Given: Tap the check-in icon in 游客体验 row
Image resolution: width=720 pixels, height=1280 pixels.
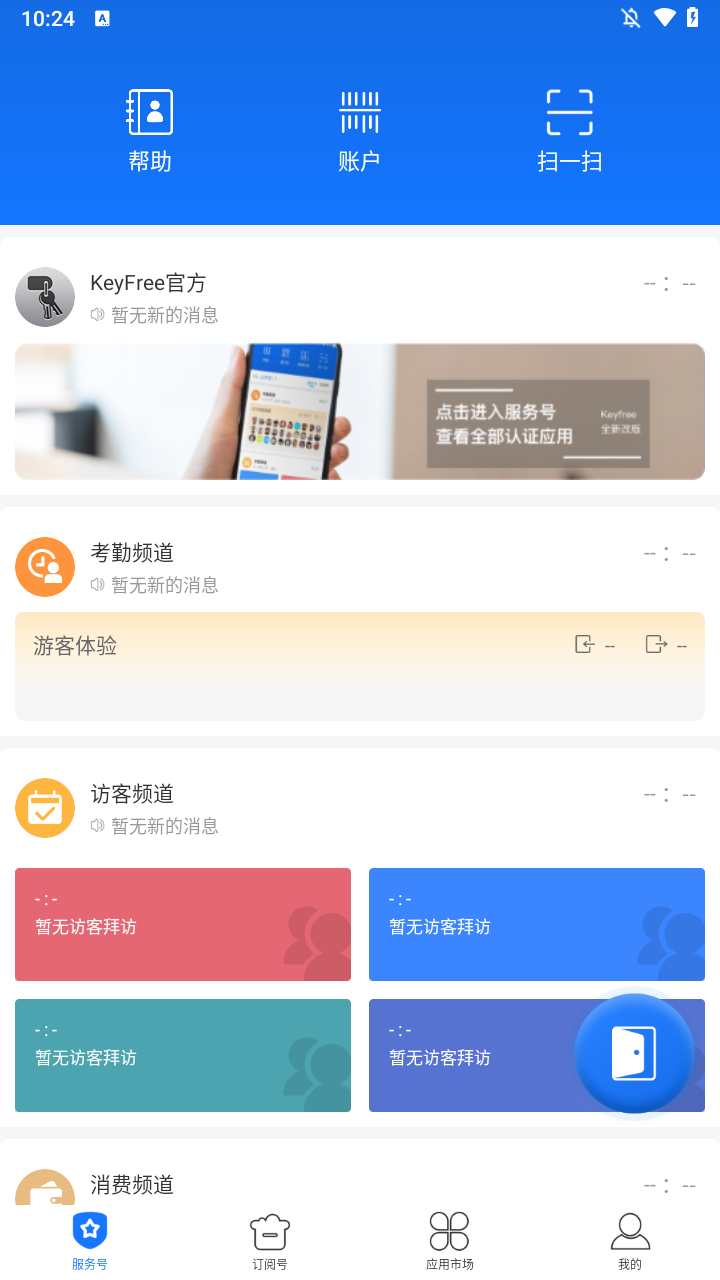Looking at the screenshot, I should [585, 644].
